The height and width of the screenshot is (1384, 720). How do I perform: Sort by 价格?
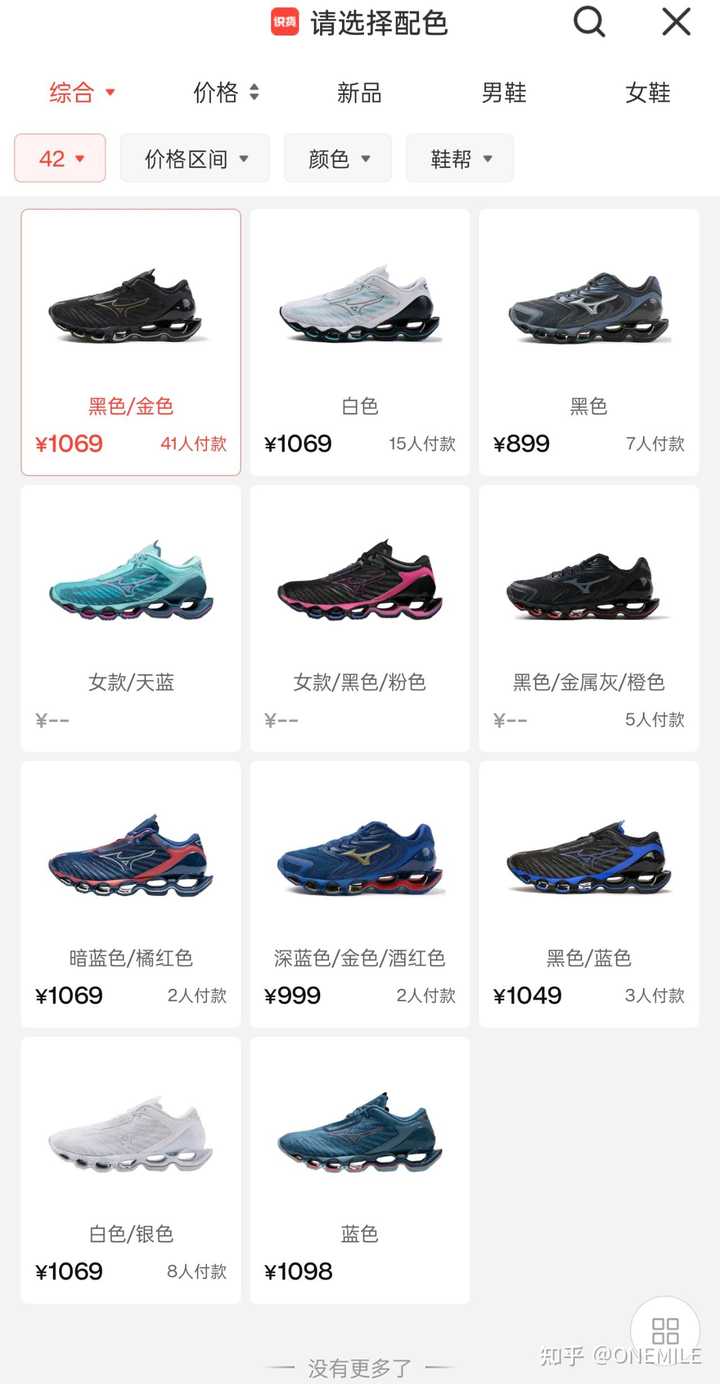tap(227, 93)
